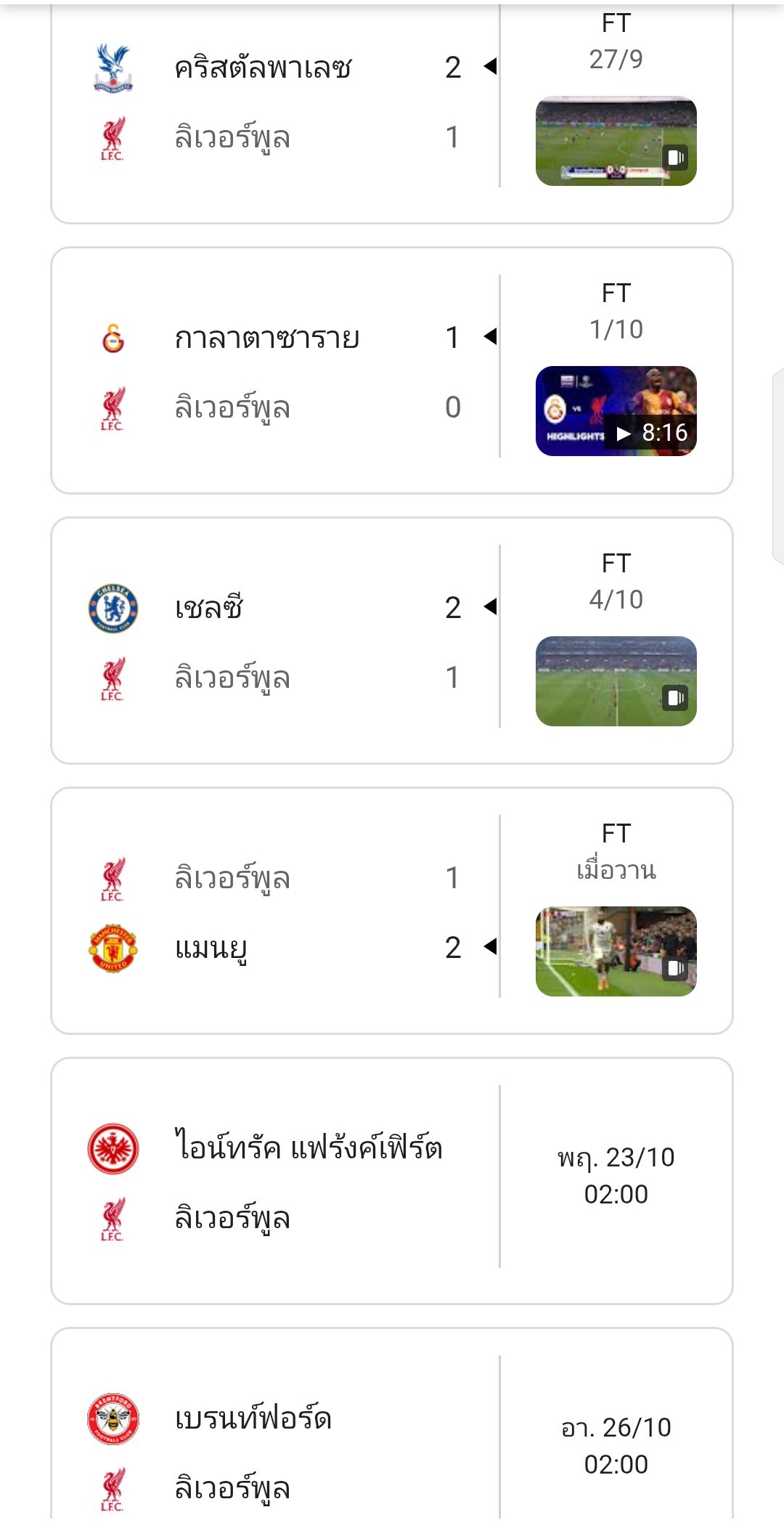Play the 8:16 Galatasaray highlights video
Viewport: 784px width, 1523px height.
click(616, 411)
